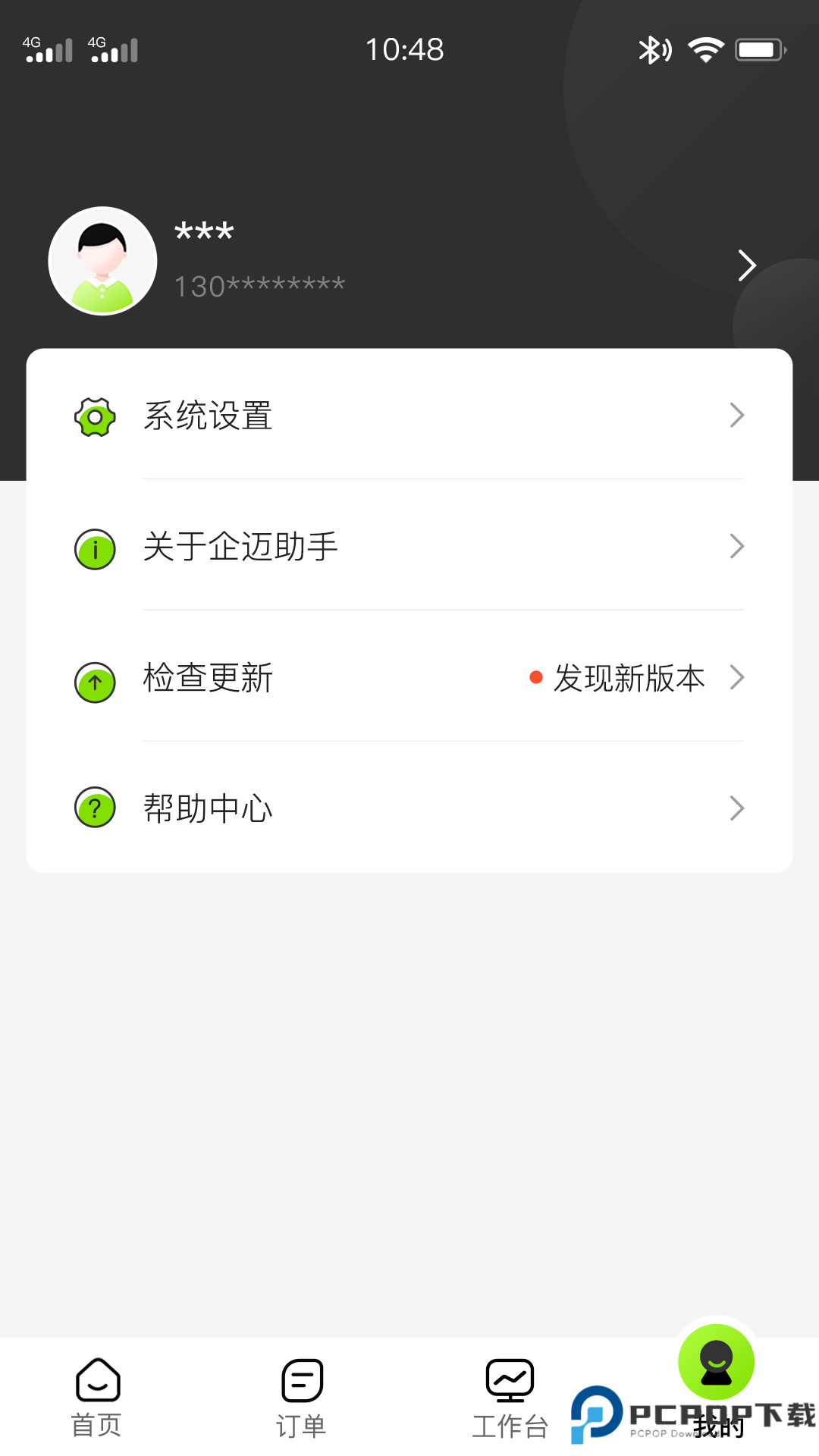819x1456 pixels.
Task: Expand 帮助中心 using its chevron
Action: [x=736, y=808]
